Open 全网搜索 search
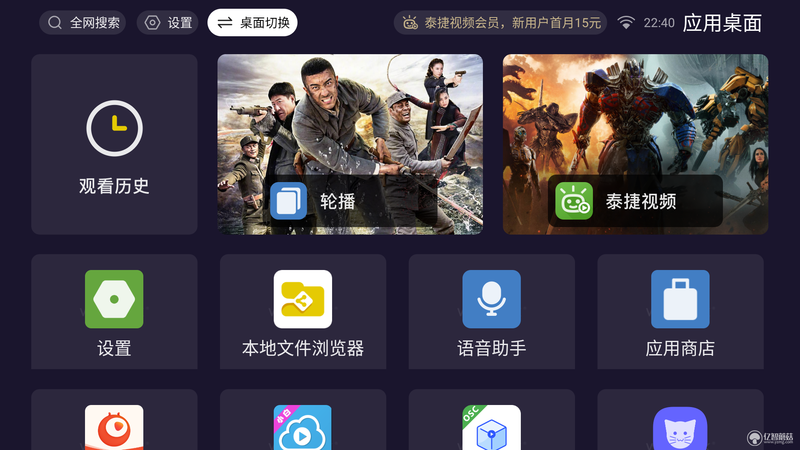Image resolution: width=800 pixels, height=450 pixels. coord(83,22)
